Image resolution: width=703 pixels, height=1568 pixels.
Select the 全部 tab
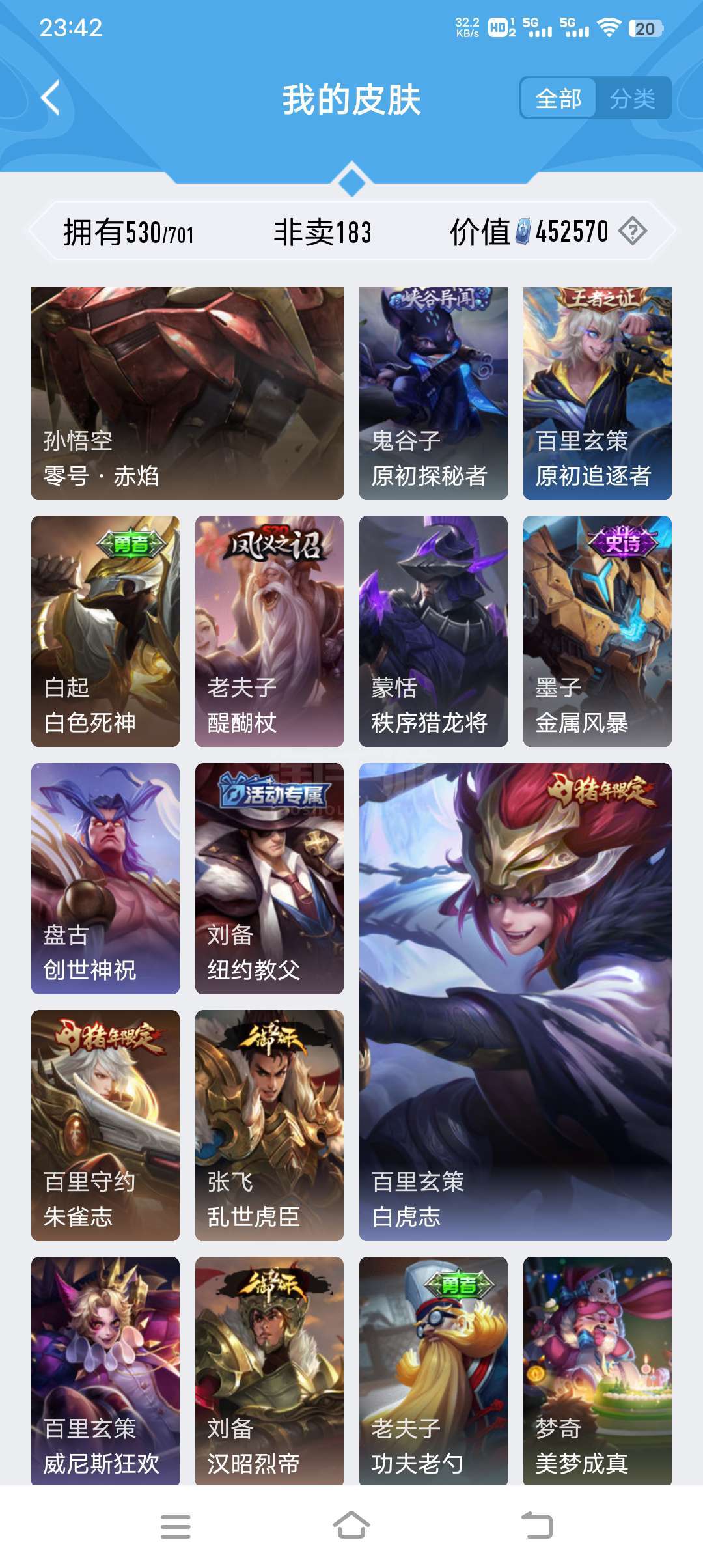click(558, 99)
